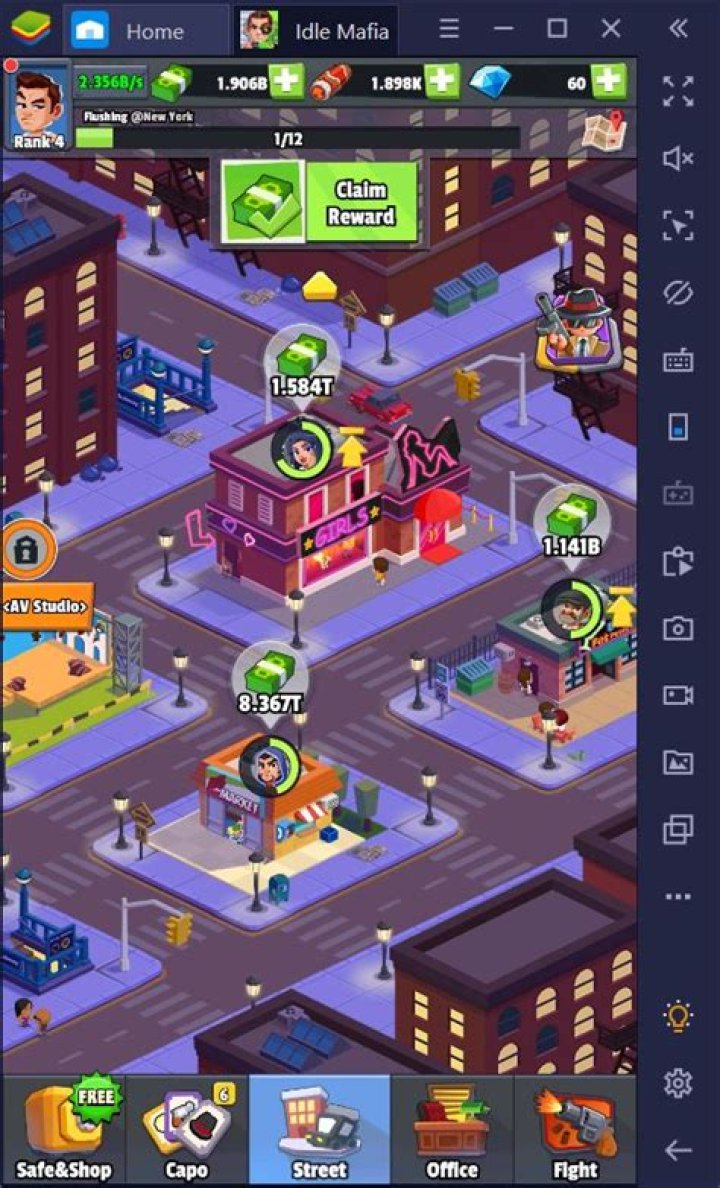Claim the cash reward
This screenshot has height=1188, width=720.
point(320,202)
